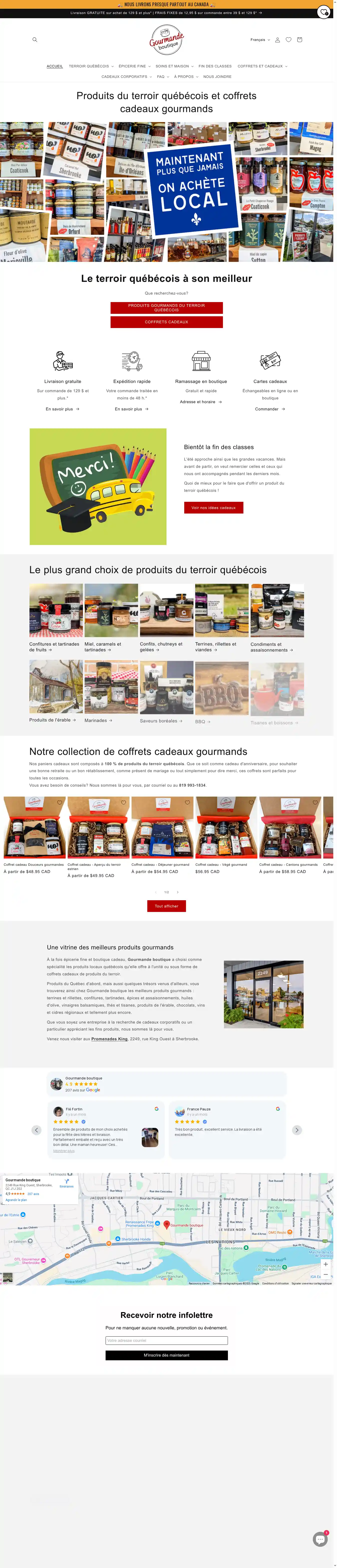The image size is (337, 1568).
Task: Open the BBQ product category
Action: point(202,722)
